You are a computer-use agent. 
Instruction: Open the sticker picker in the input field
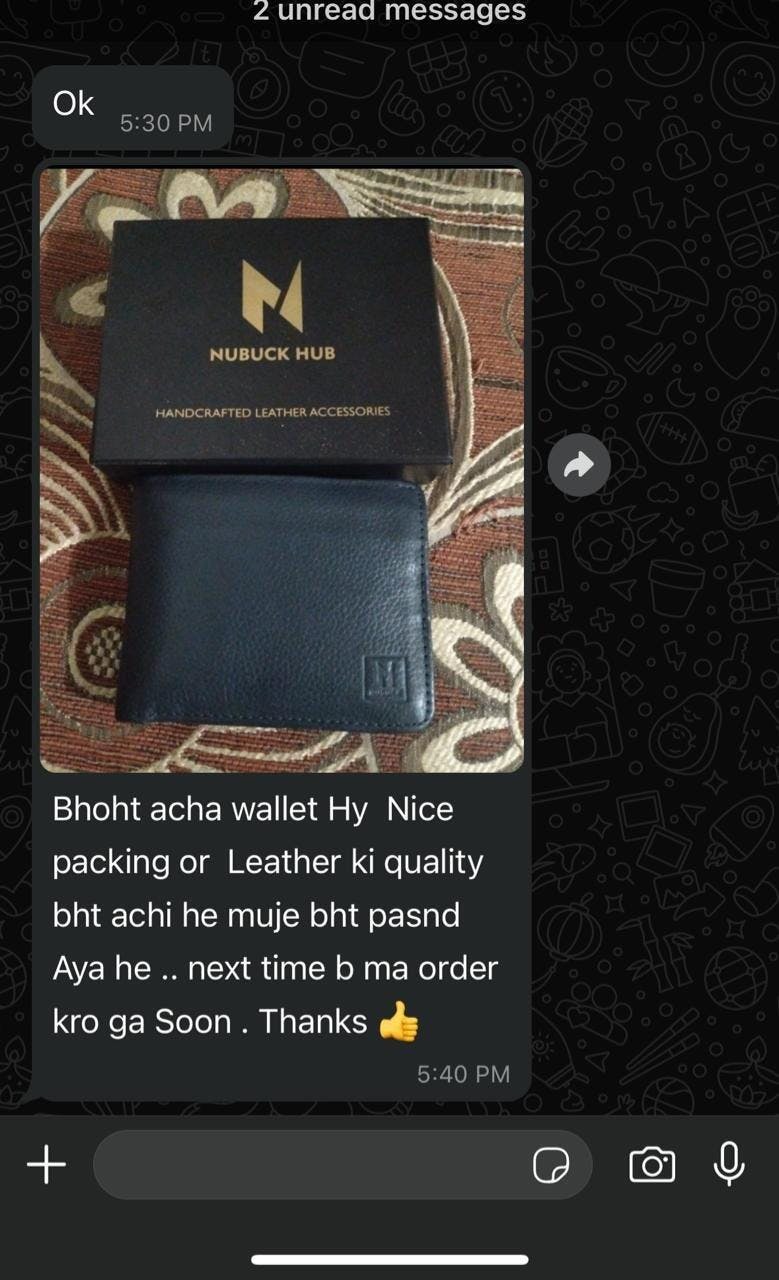551,1165
